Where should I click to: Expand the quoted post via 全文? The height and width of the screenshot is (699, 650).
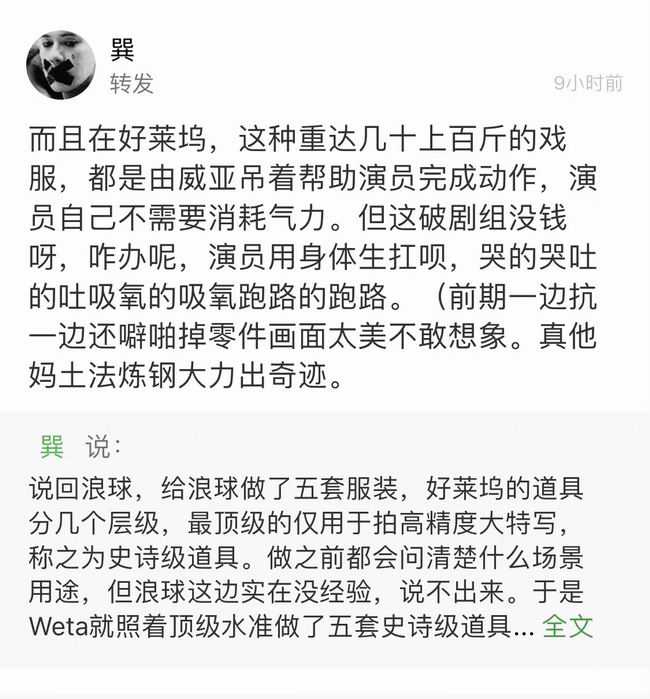(568, 627)
